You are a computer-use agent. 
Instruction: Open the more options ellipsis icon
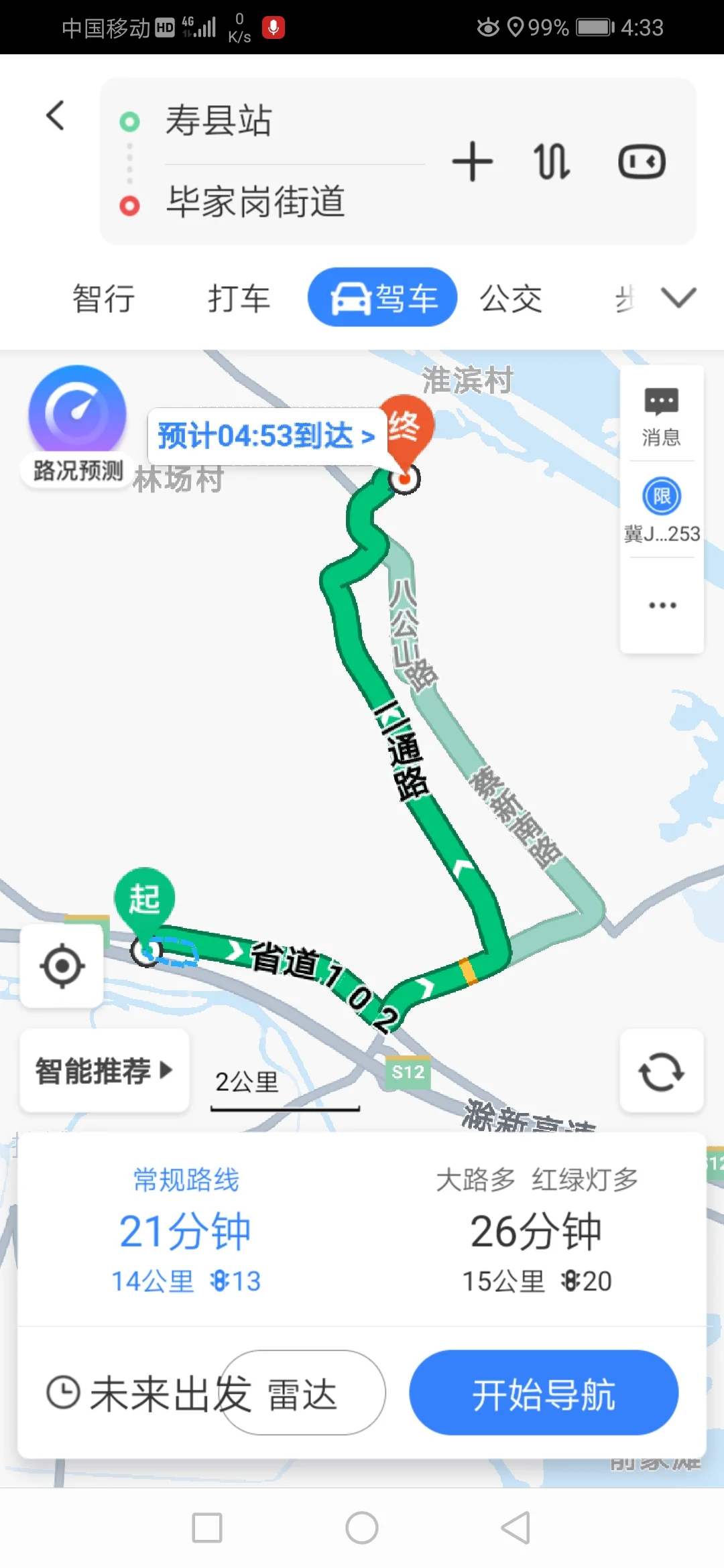click(x=661, y=605)
